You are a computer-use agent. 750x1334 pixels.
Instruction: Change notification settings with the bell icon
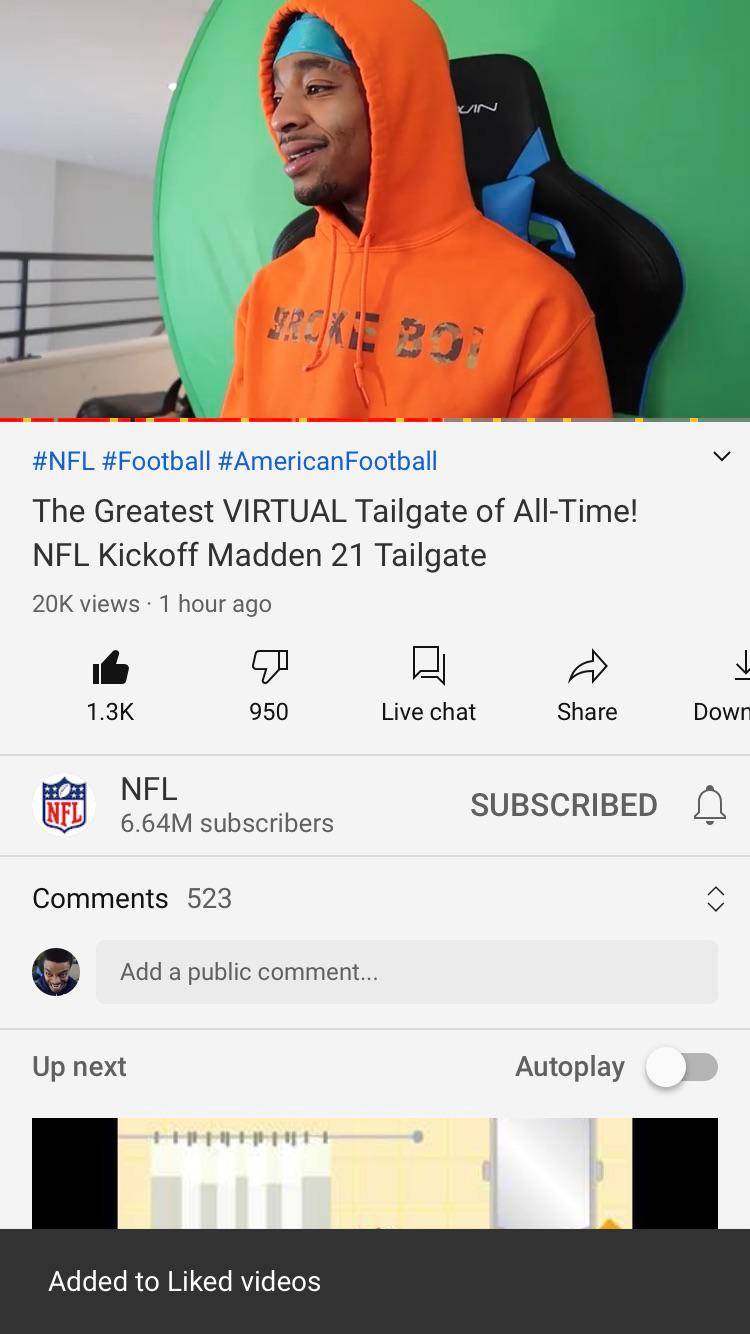tap(709, 805)
